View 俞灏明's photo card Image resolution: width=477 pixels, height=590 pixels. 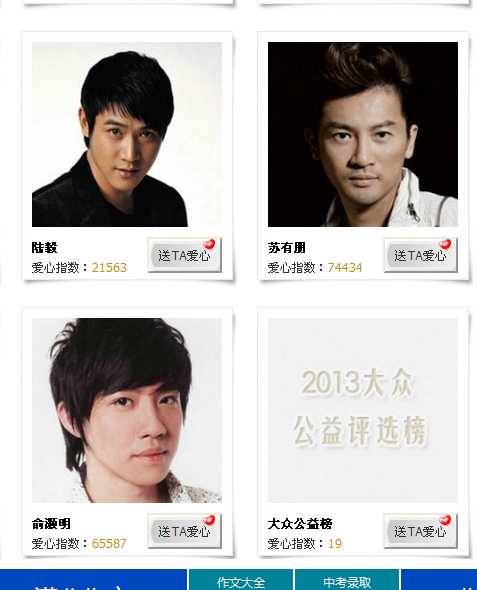point(127,410)
